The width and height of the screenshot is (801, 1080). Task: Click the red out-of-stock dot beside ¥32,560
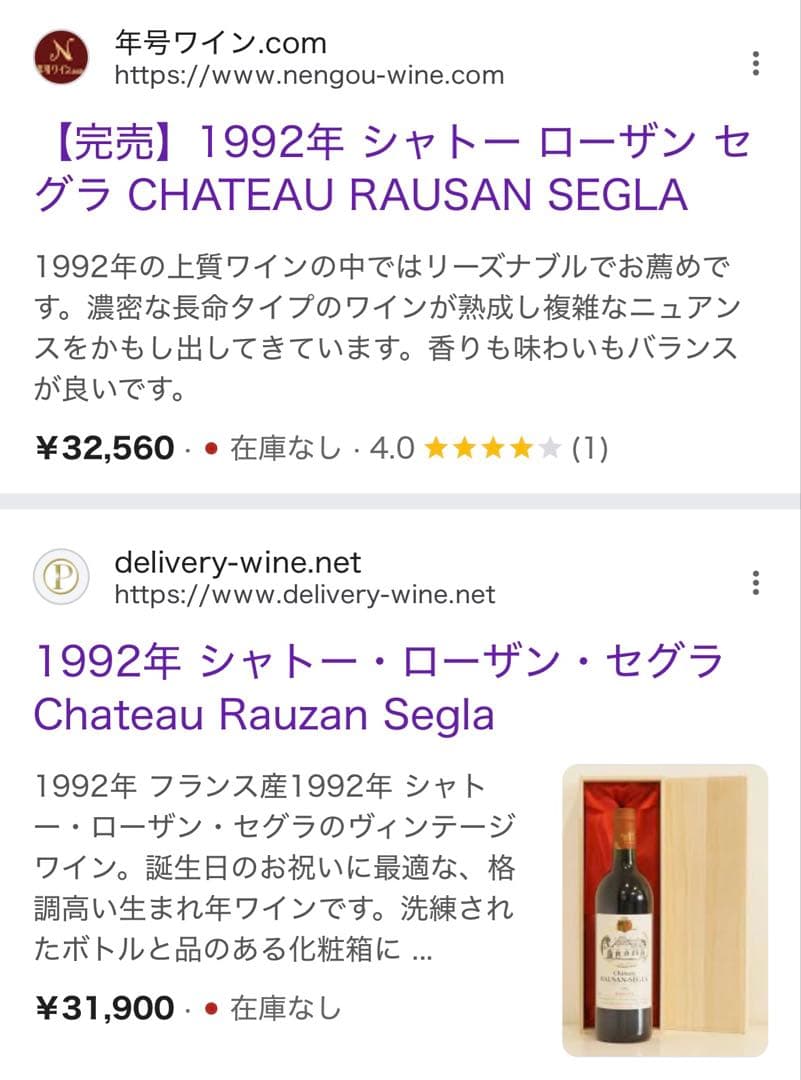(x=209, y=449)
